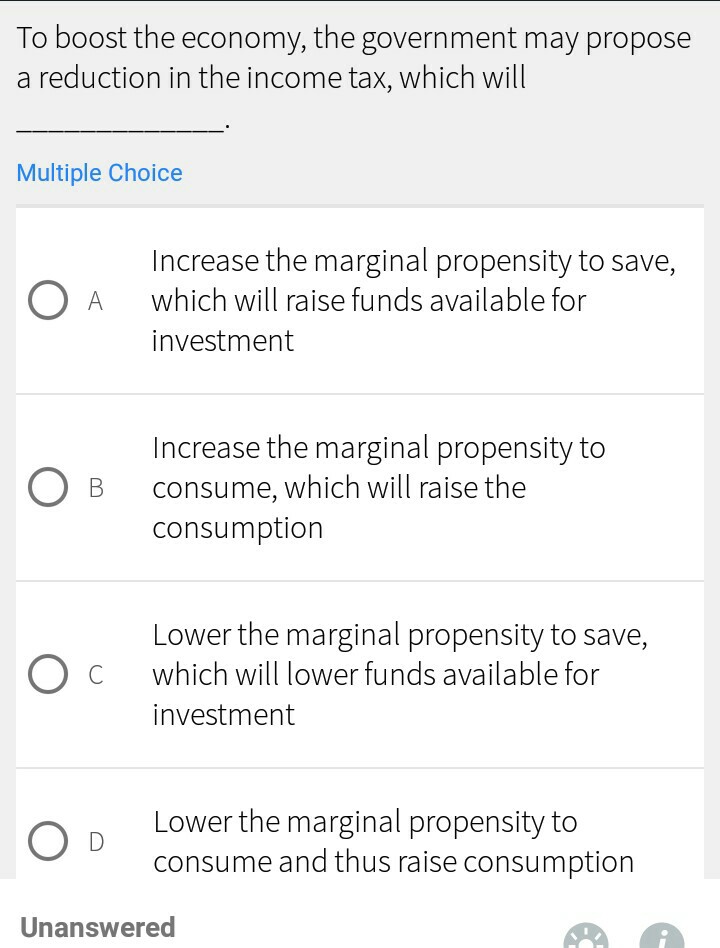The width and height of the screenshot is (720, 948).
Task: Select radio button for option A
Action: pos(47,300)
